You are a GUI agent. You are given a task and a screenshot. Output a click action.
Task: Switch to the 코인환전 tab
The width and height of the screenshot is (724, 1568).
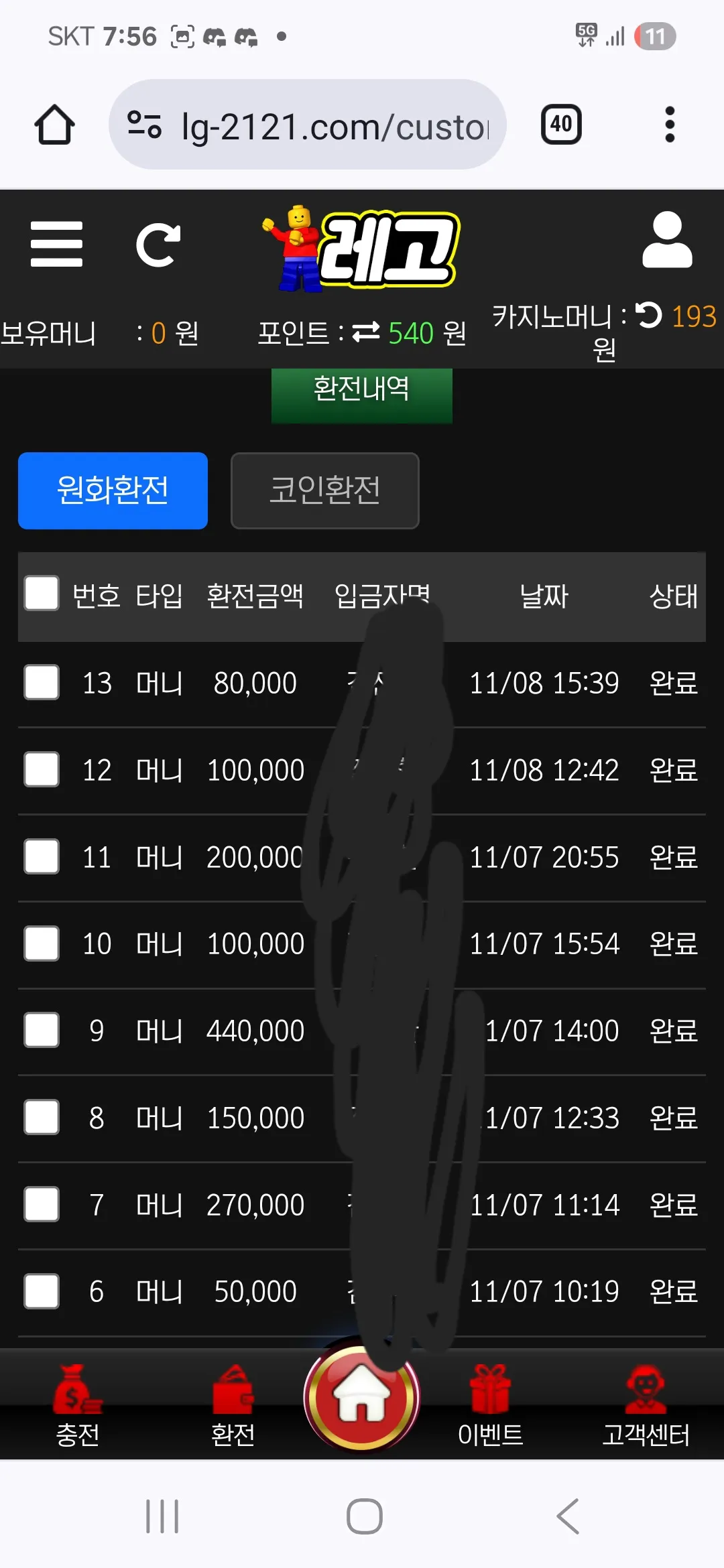click(325, 491)
